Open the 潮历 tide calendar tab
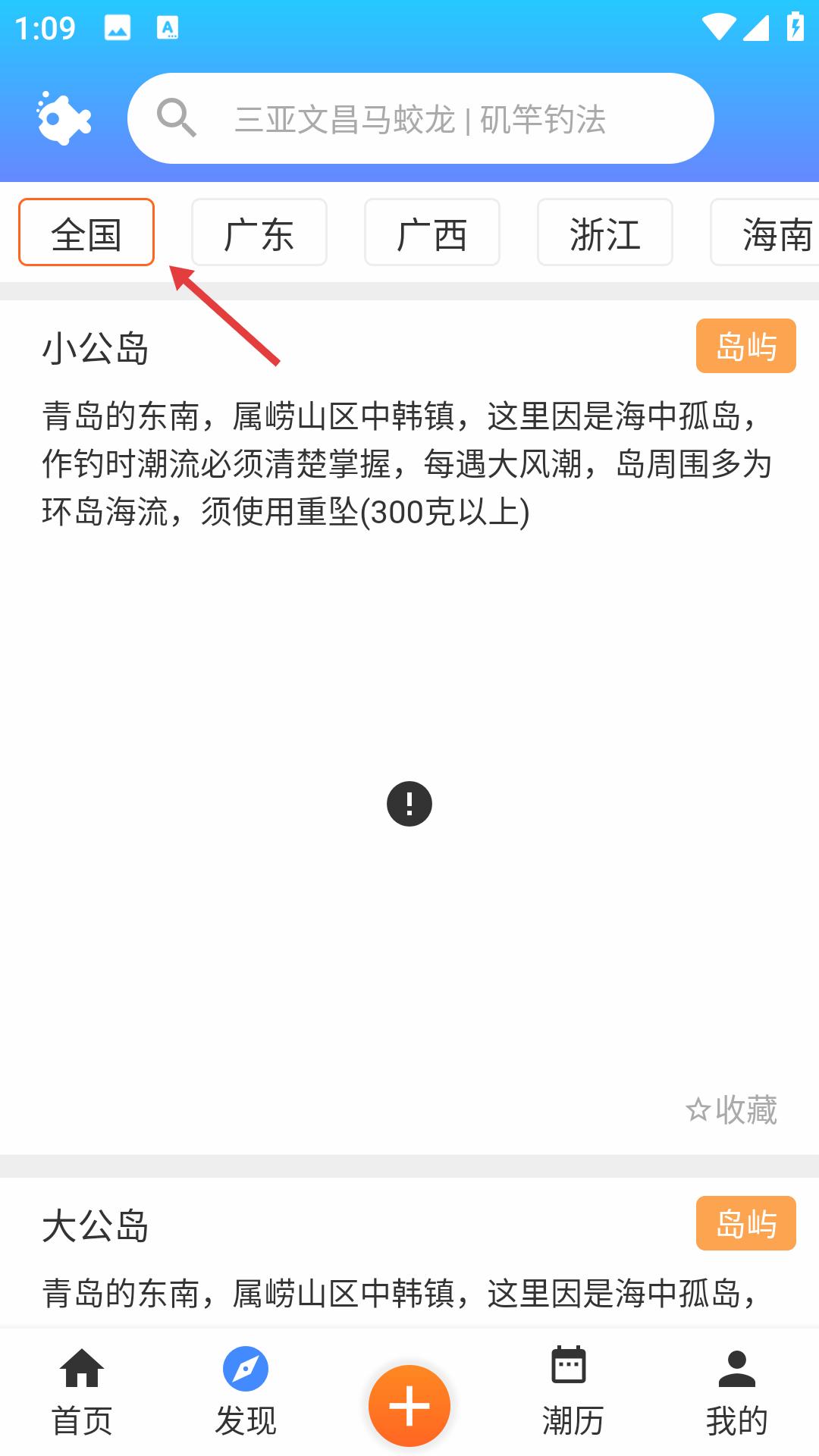 point(573,1392)
